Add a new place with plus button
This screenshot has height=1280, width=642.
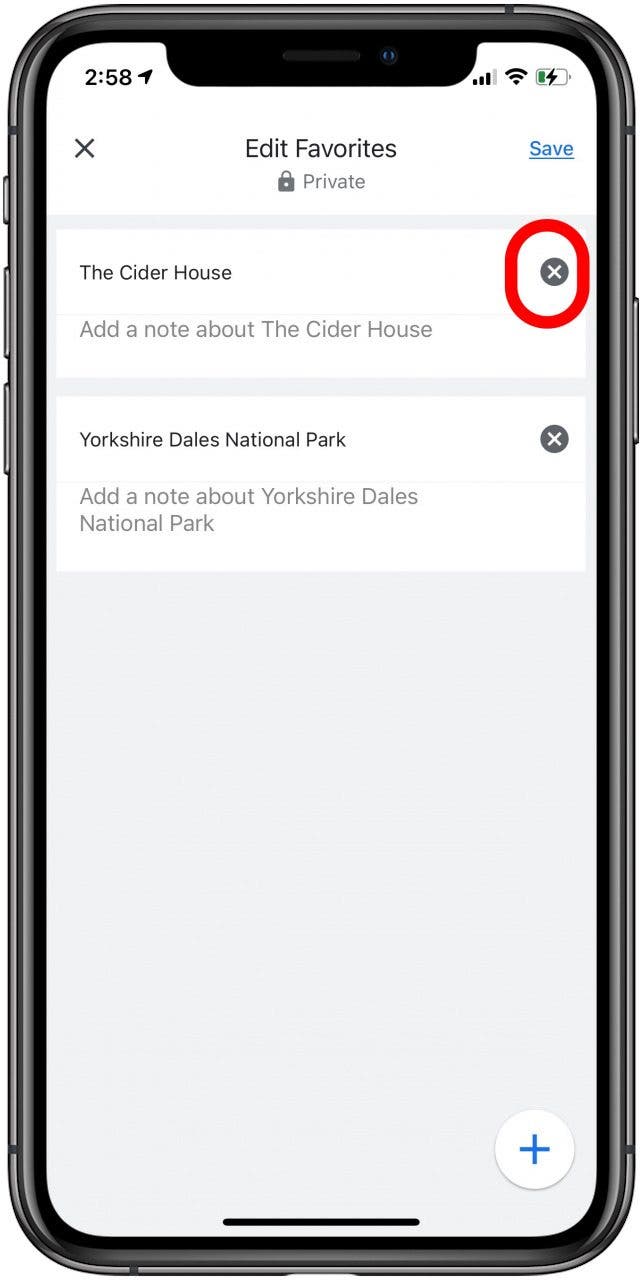point(534,1150)
